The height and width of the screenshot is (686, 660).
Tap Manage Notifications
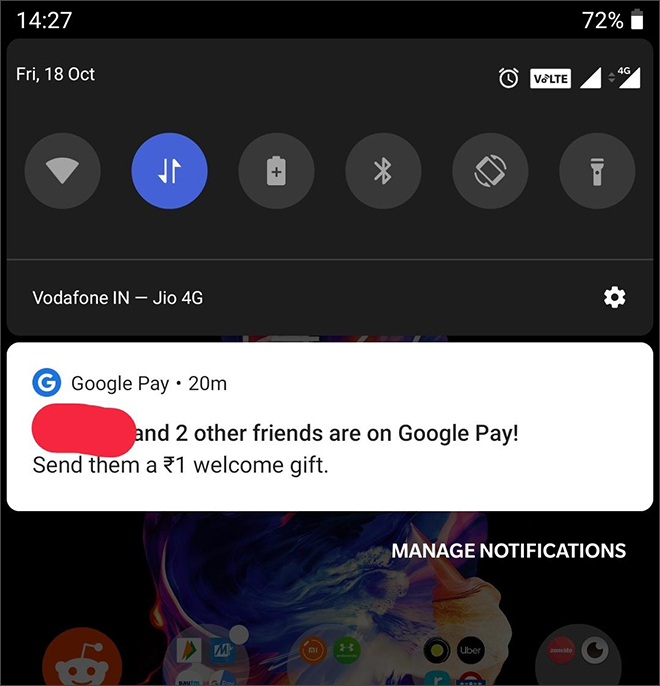coord(508,551)
